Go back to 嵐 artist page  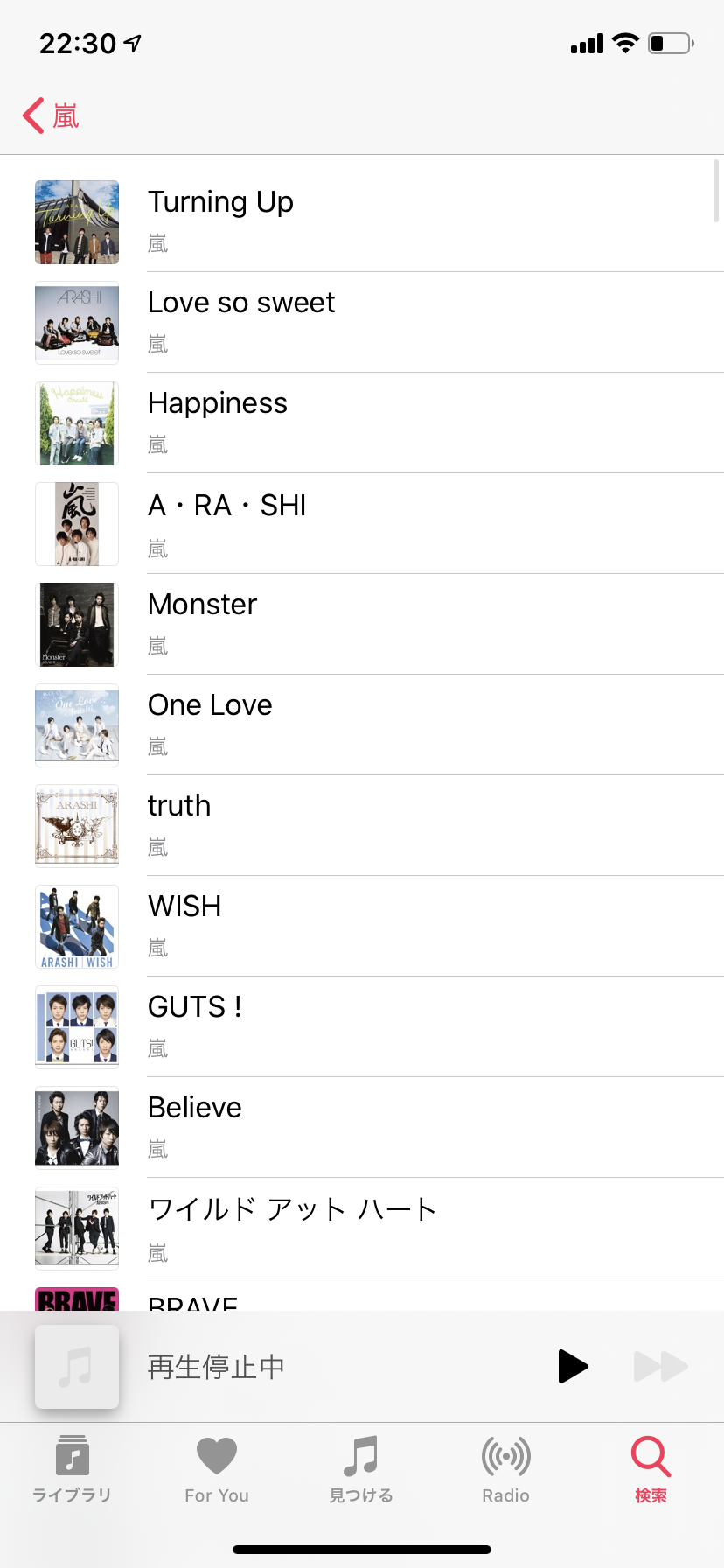[51, 115]
